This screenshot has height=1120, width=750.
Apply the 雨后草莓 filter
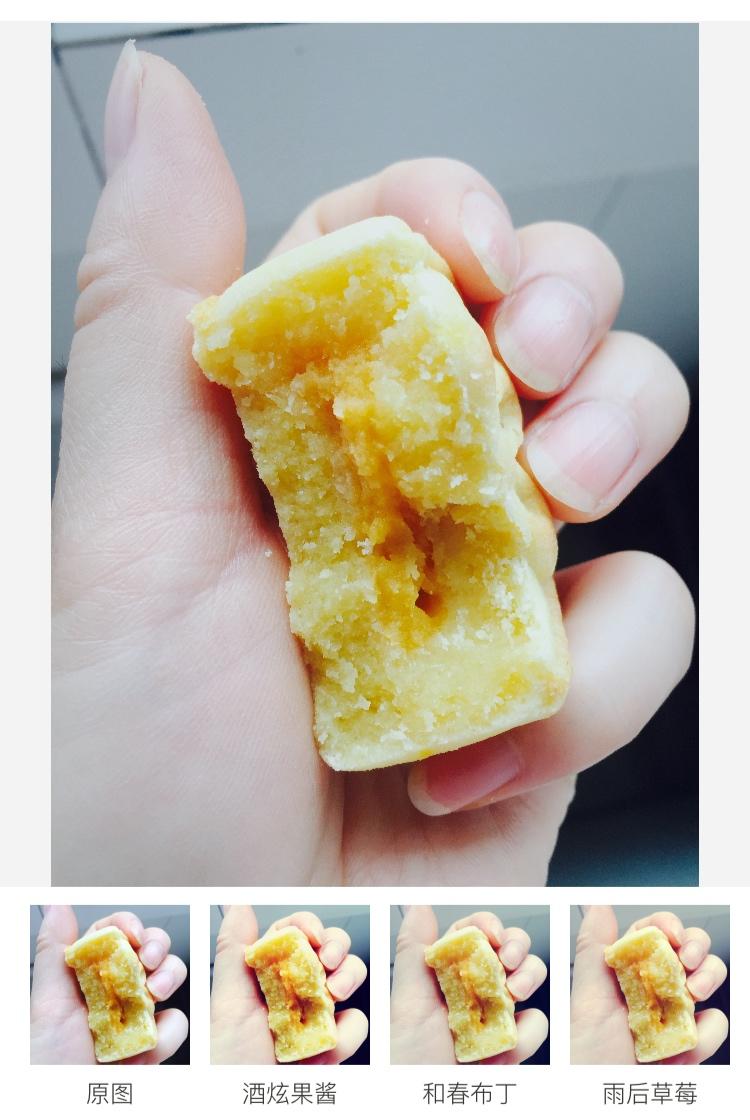650,985
